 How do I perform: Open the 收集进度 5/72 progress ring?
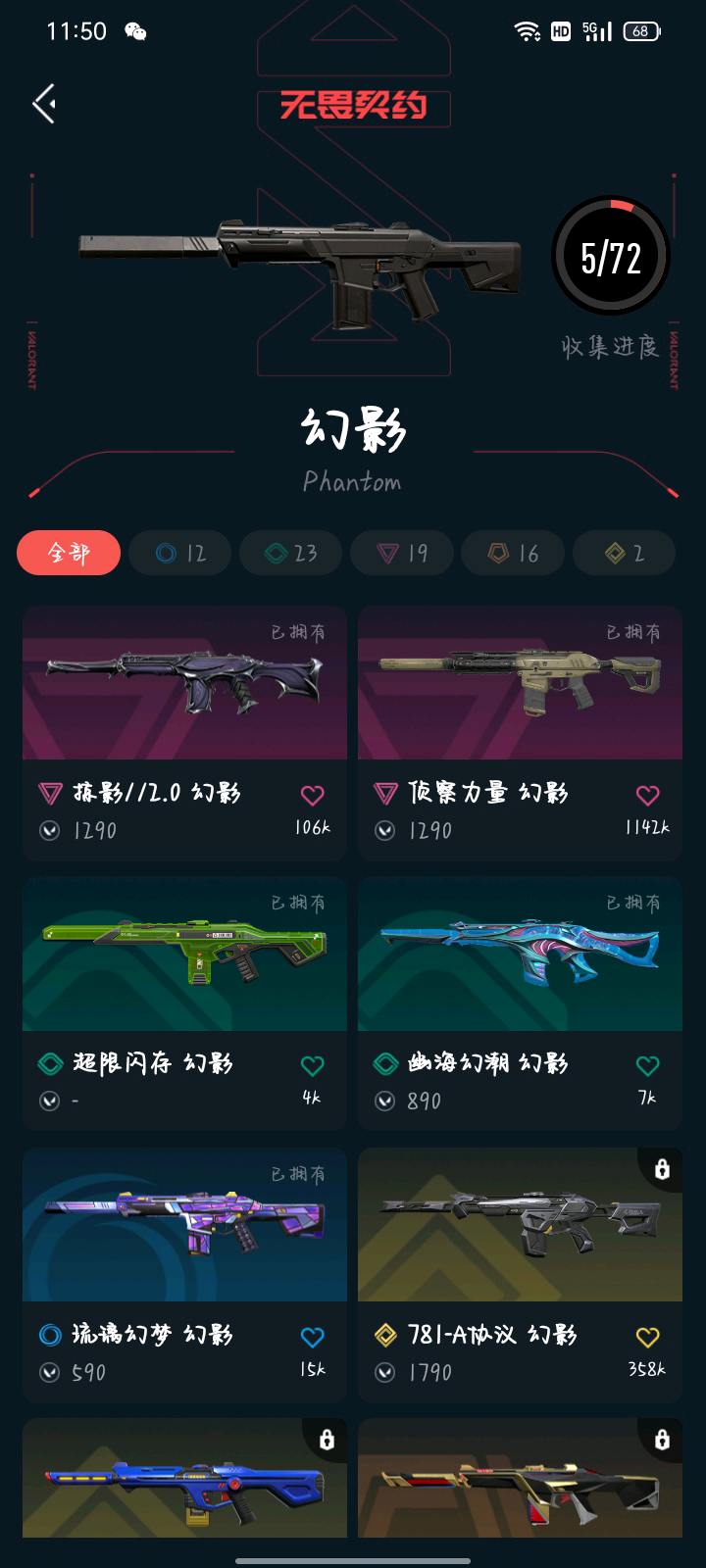point(610,257)
